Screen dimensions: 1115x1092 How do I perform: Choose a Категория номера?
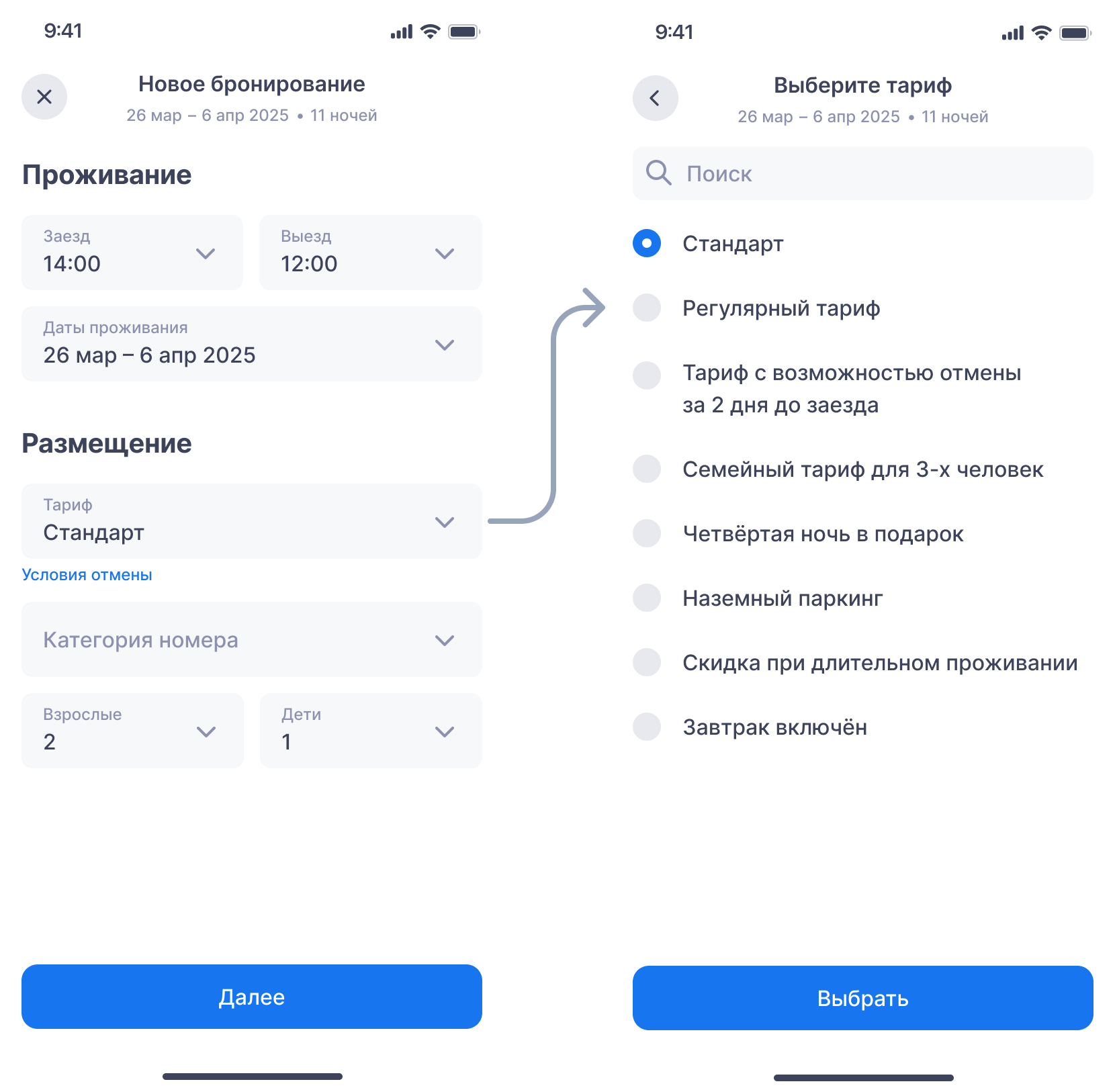pos(251,639)
